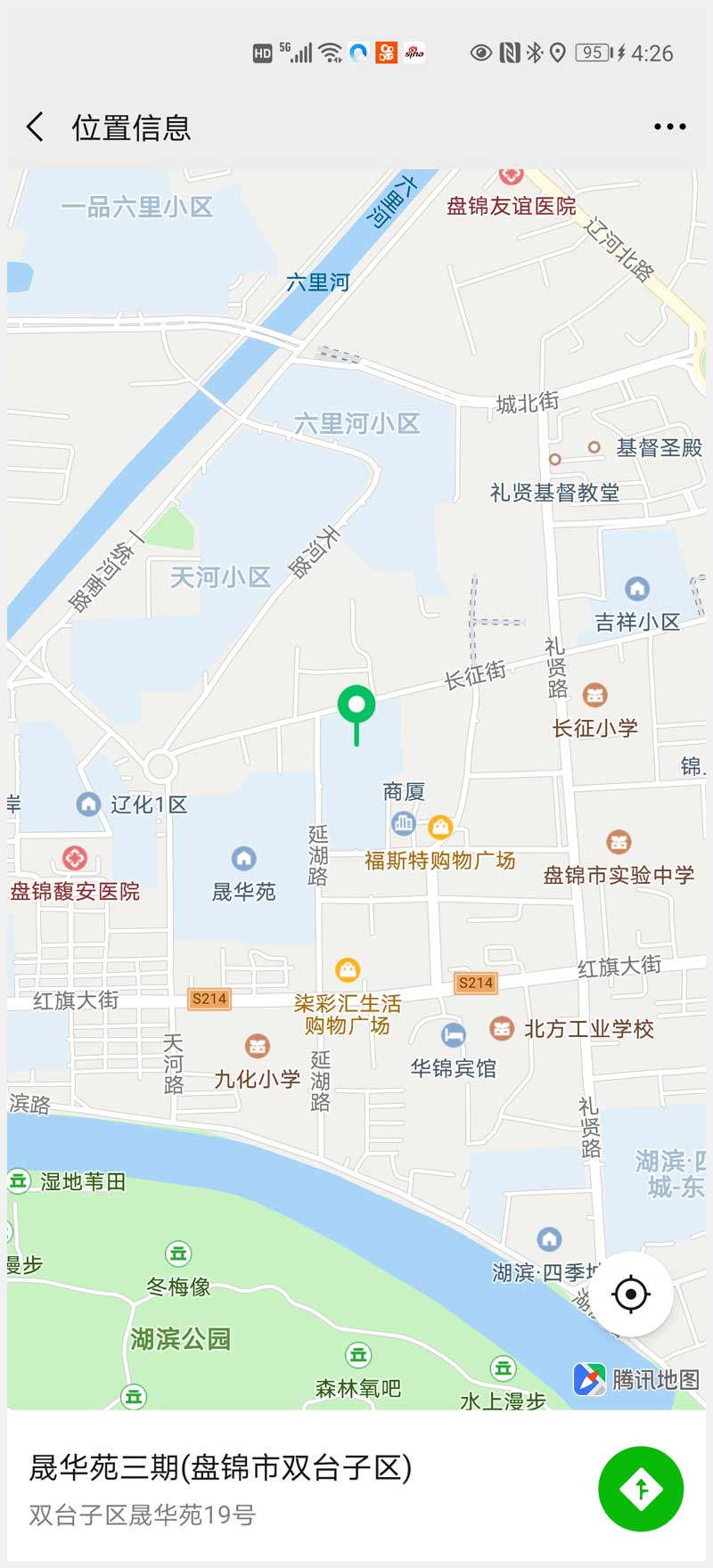Start navigation to 晟华苑三期

(640, 1489)
